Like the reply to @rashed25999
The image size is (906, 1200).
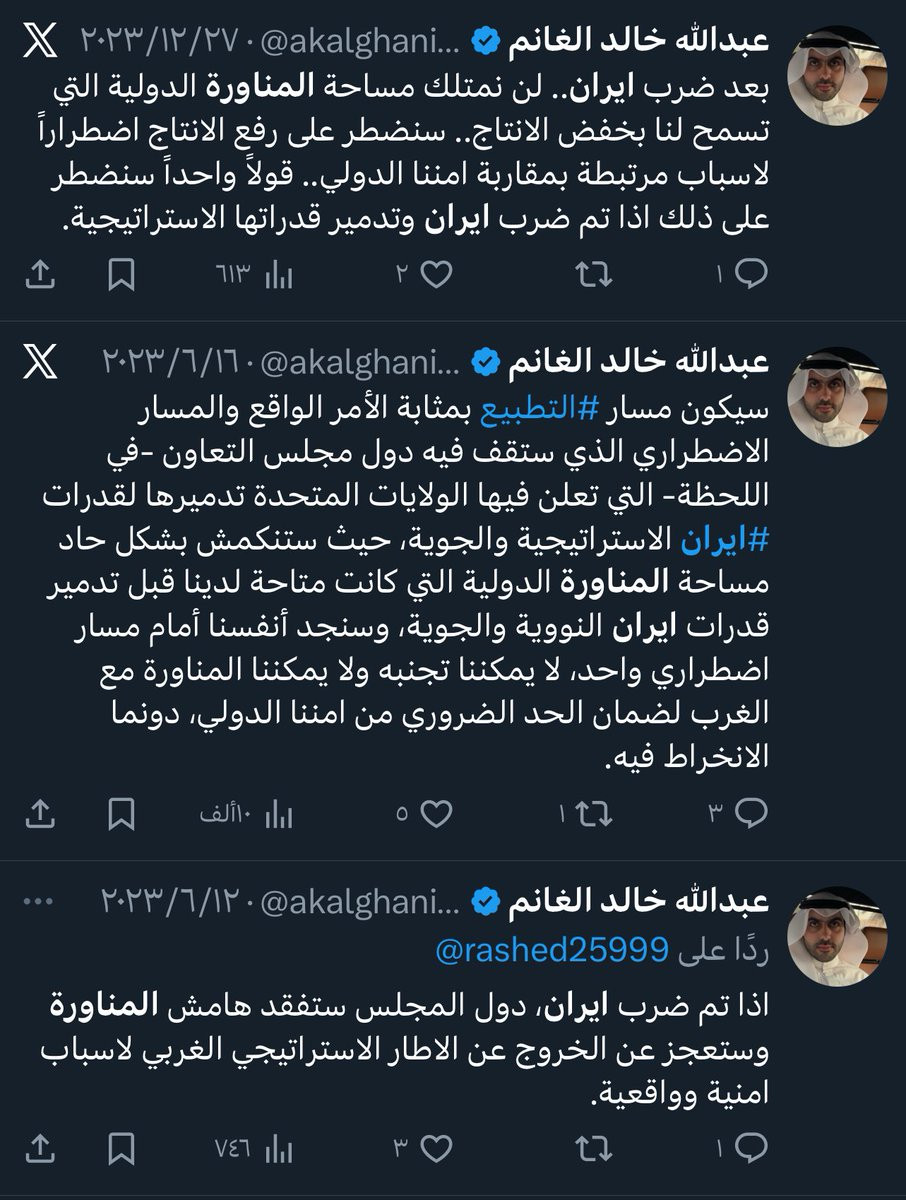(x=437, y=1143)
